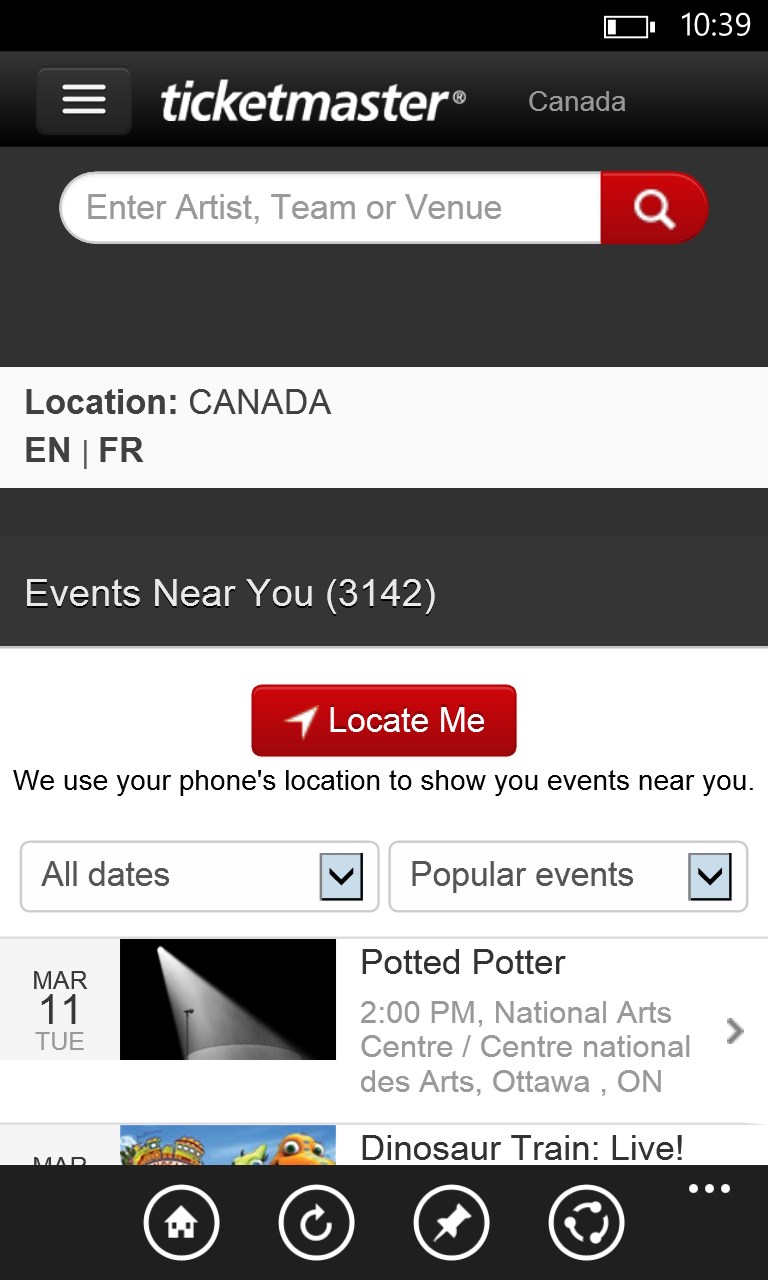Change the Canada region selection
Image resolution: width=768 pixels, height=1280 pixels.
[577, 102]
